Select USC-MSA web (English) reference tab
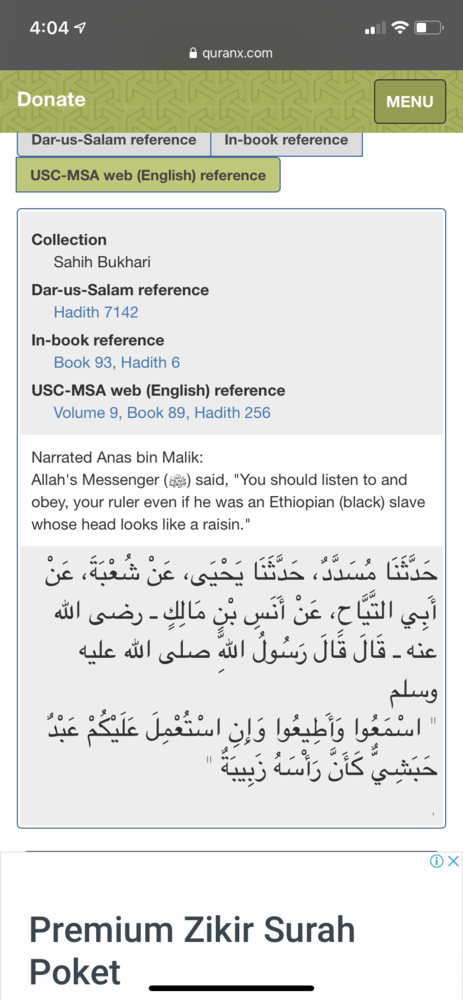Image resolution: width=463 pixels, height=1000 pixels. [148, 175]
